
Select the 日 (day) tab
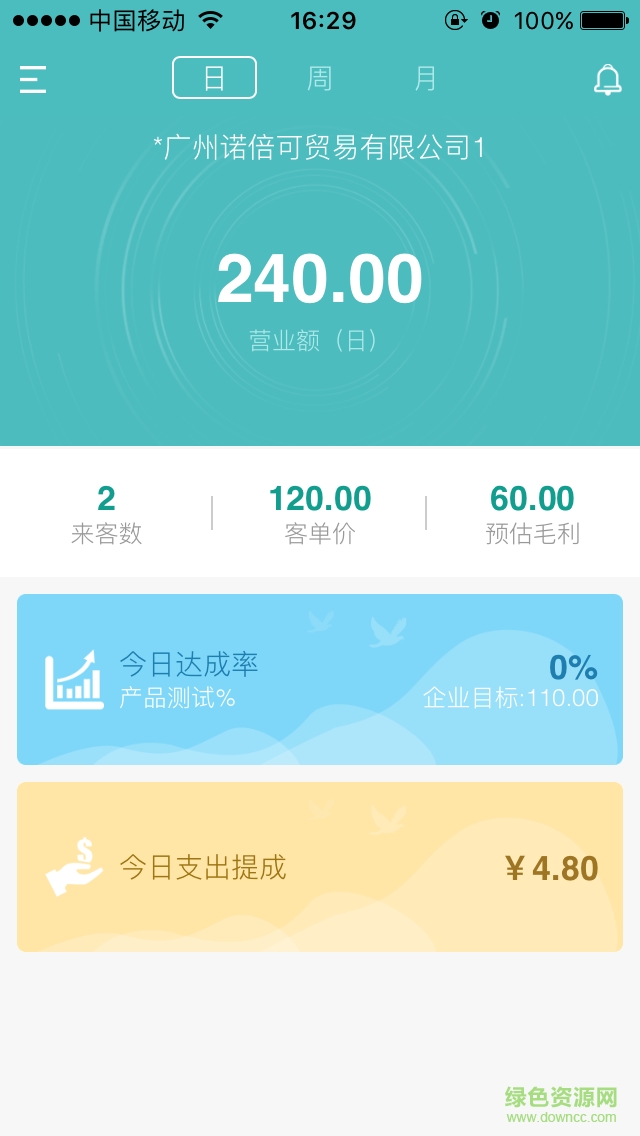coord(214,78)
